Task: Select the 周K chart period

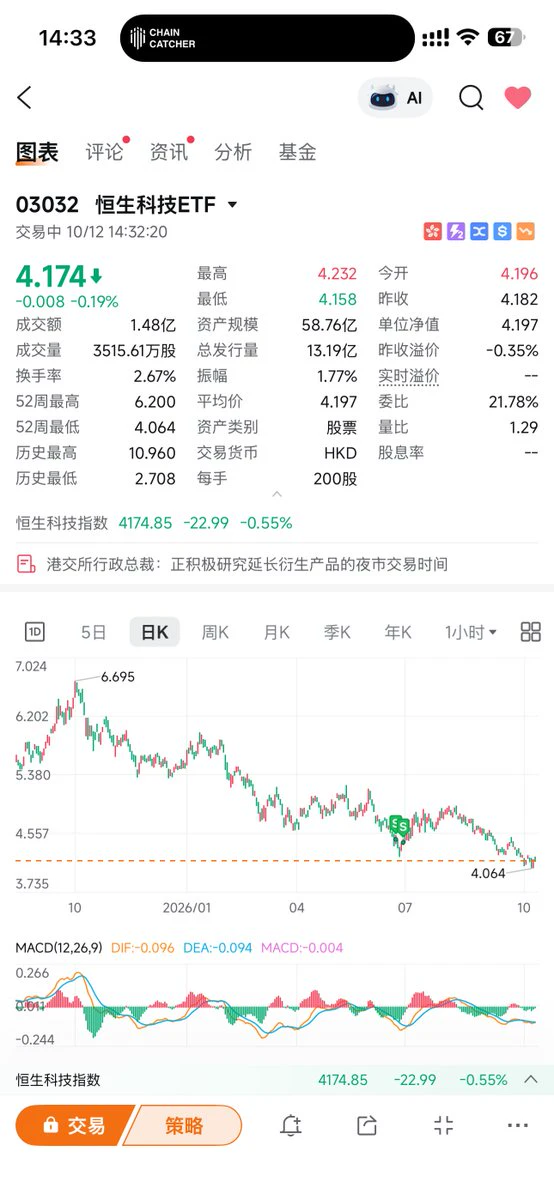Action: tap(215, 632)
